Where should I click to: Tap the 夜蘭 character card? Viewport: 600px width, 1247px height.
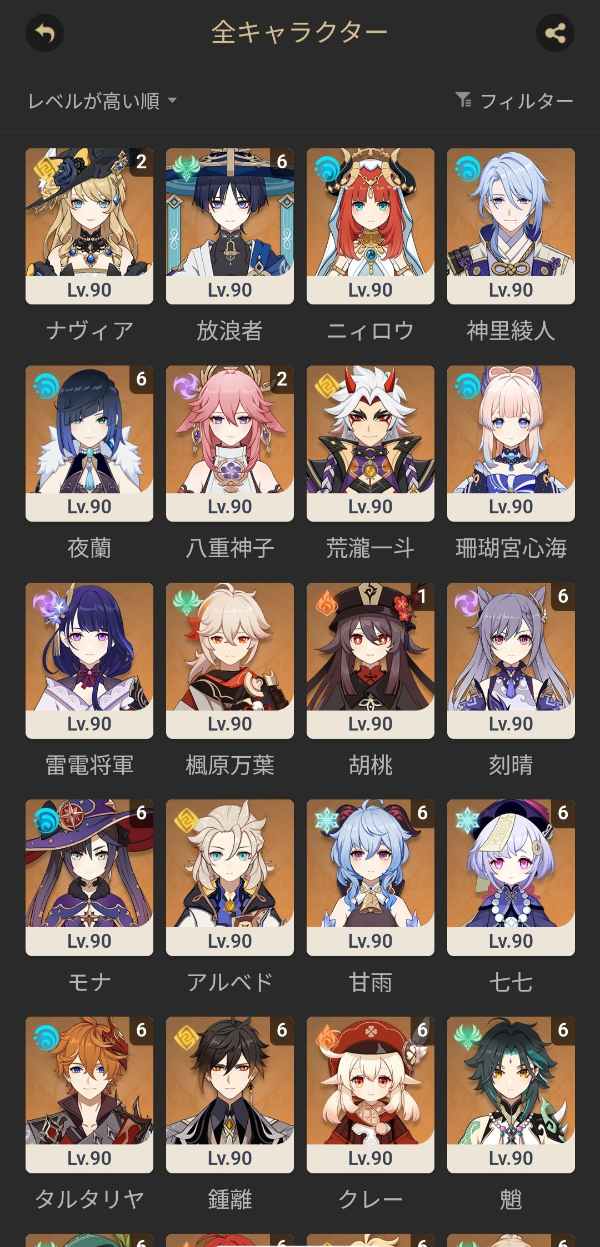point(89,443)
